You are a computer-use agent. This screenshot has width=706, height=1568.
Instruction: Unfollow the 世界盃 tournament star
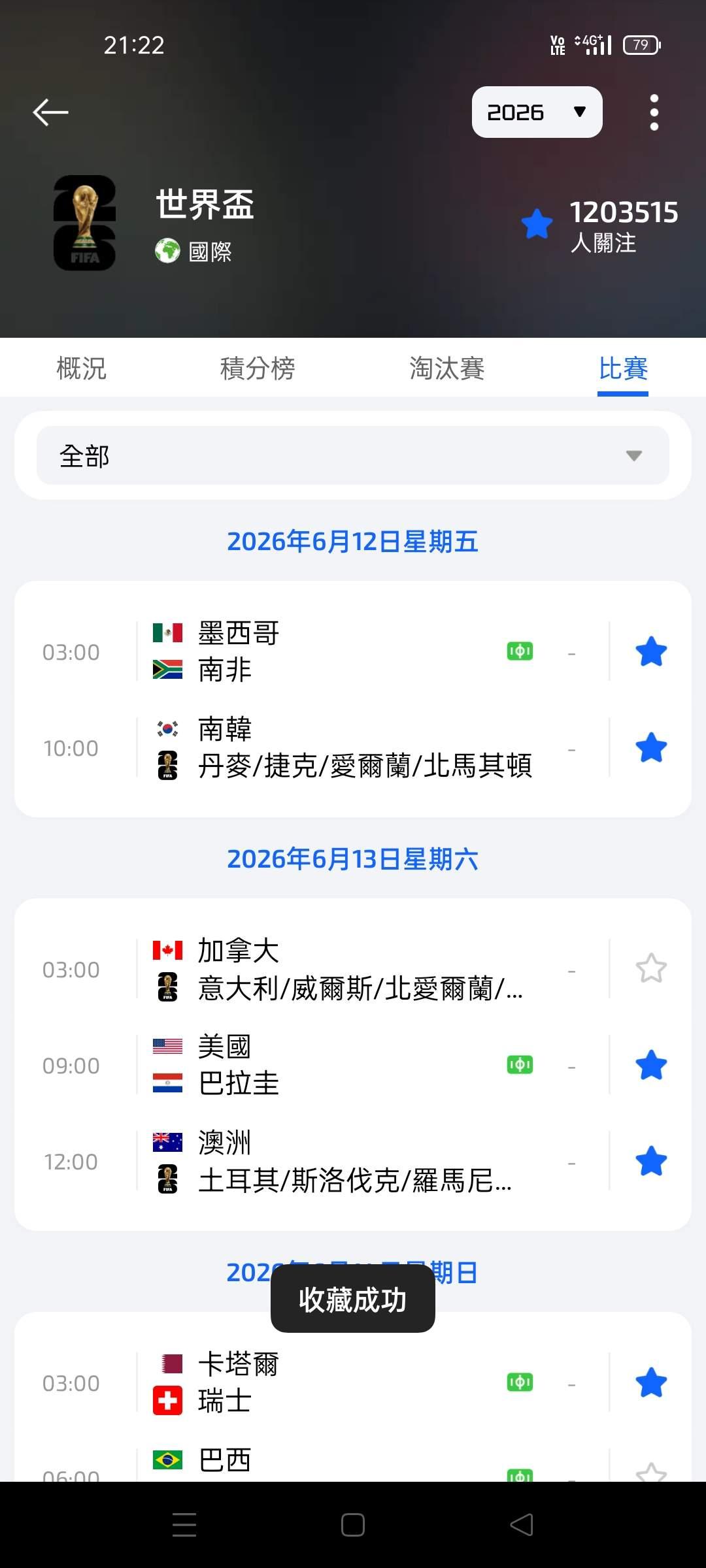[x=537, y=224]
